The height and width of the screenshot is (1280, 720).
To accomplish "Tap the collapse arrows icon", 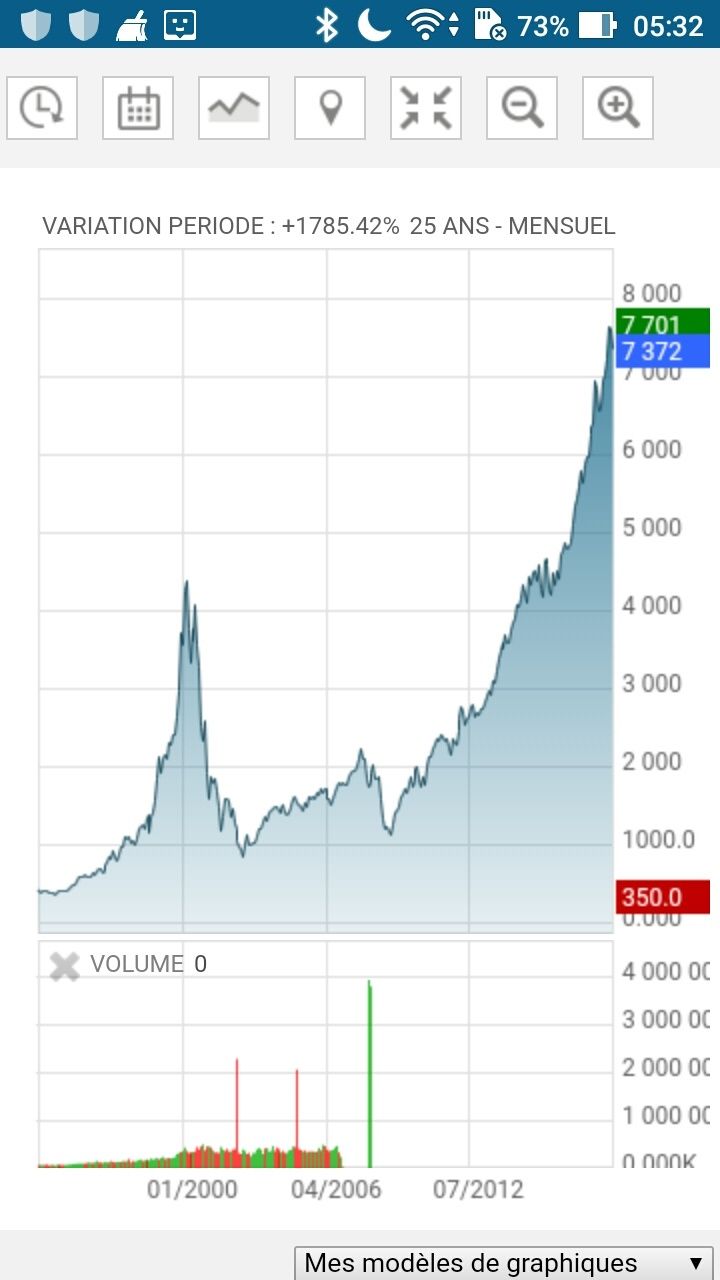I will pyautogui.click(x=426, y=108).
